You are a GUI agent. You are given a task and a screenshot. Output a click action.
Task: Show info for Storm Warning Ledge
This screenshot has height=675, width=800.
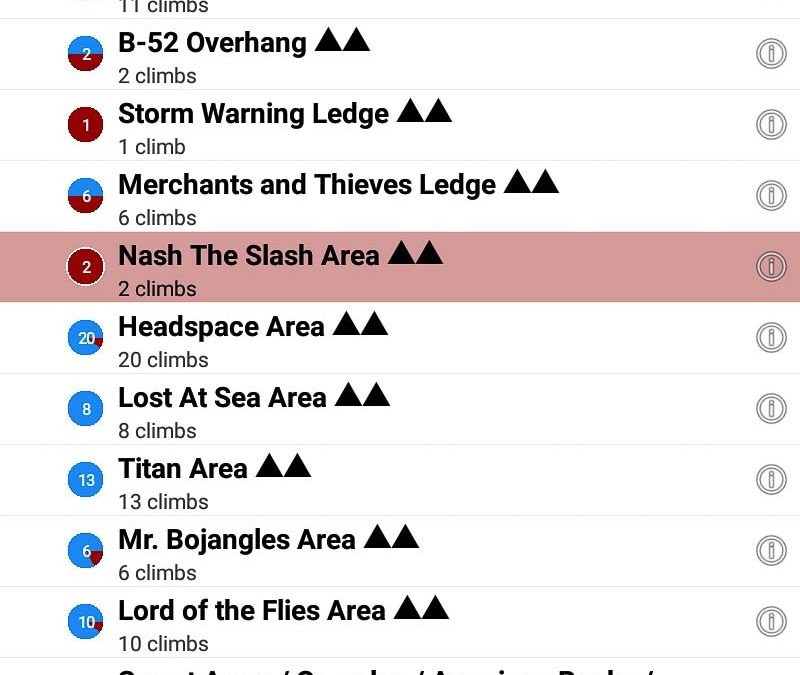click(x=771, y=125)
